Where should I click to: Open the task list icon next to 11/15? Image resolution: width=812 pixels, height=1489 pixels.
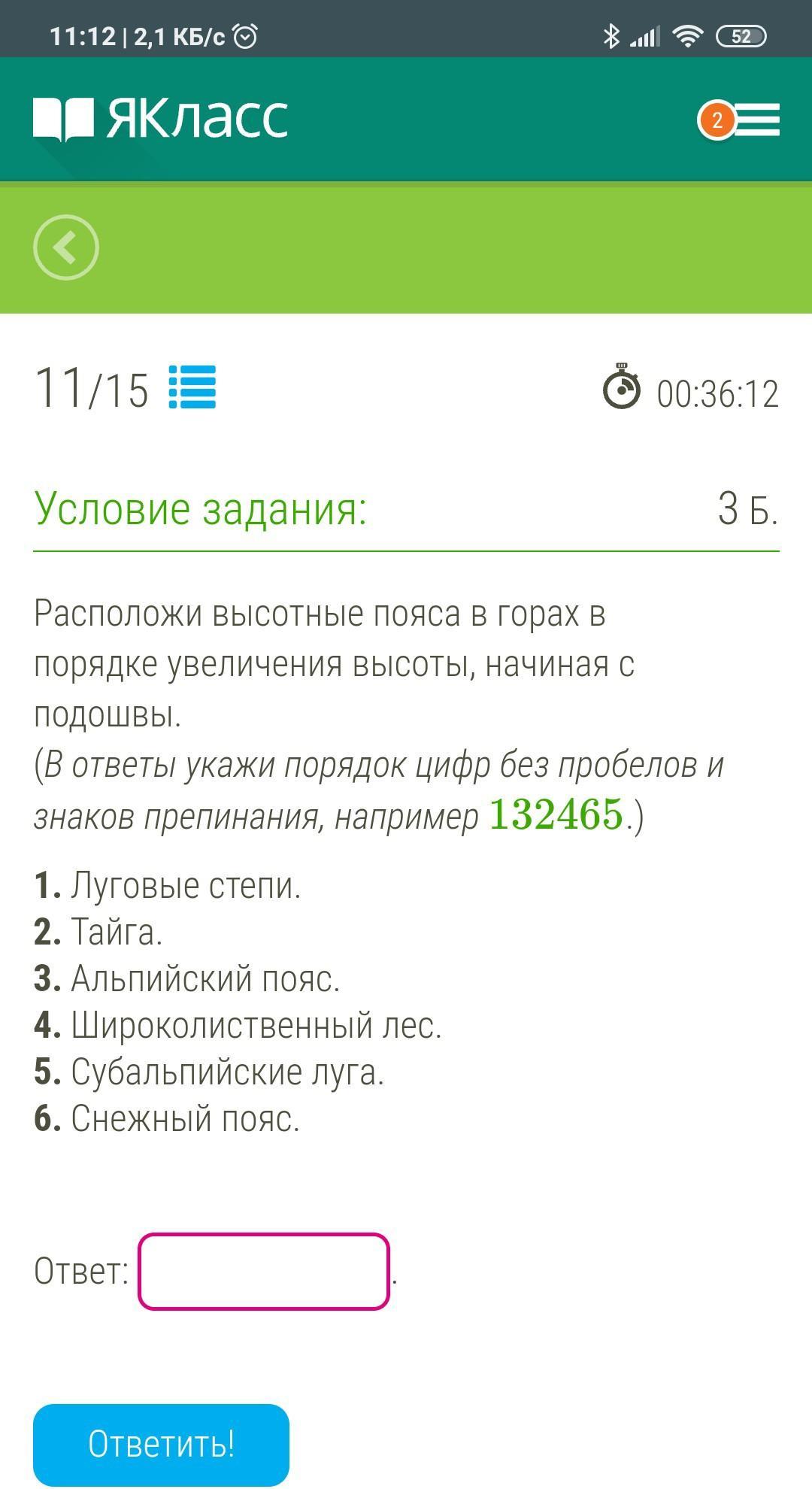192,387
